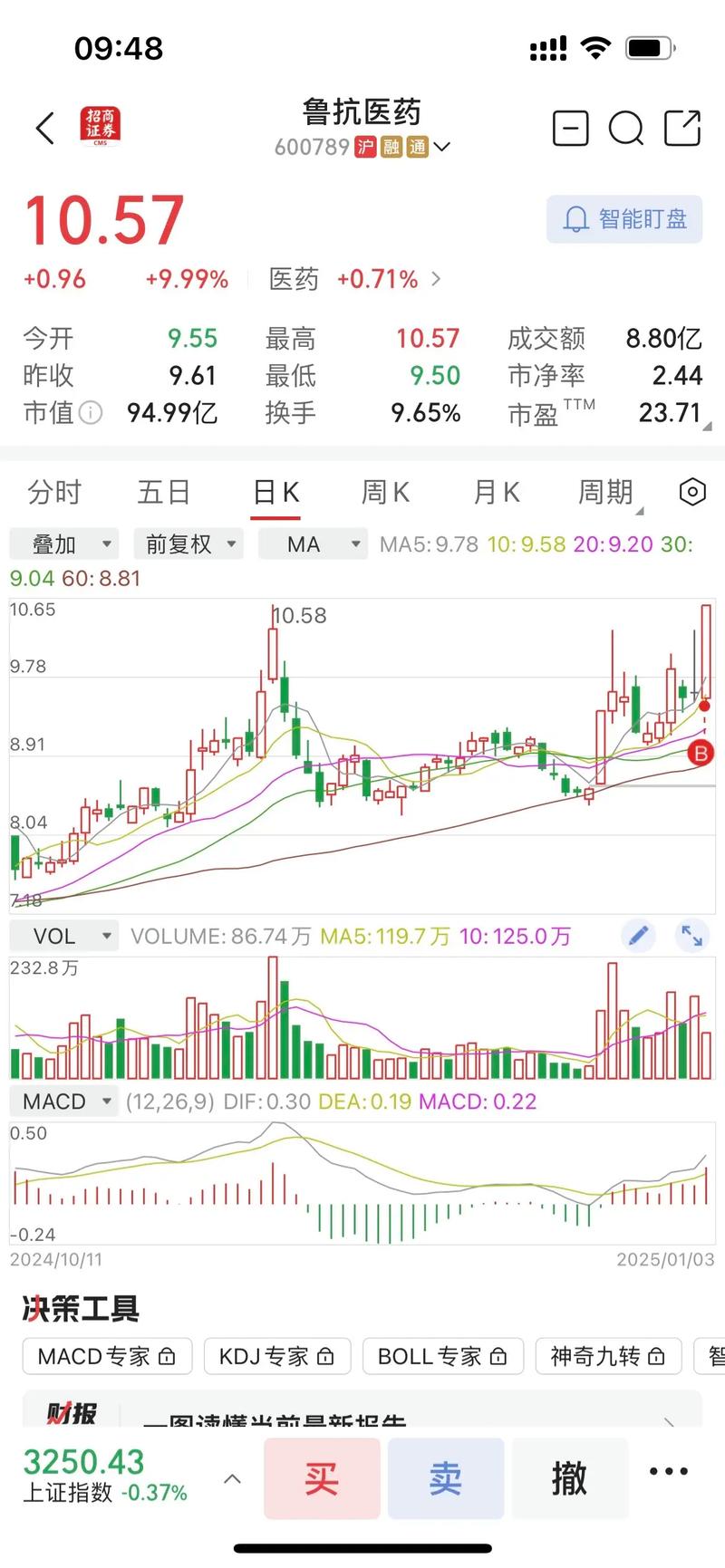Switch to the 周K tab
725x1568 pixels.
point(384,491)
